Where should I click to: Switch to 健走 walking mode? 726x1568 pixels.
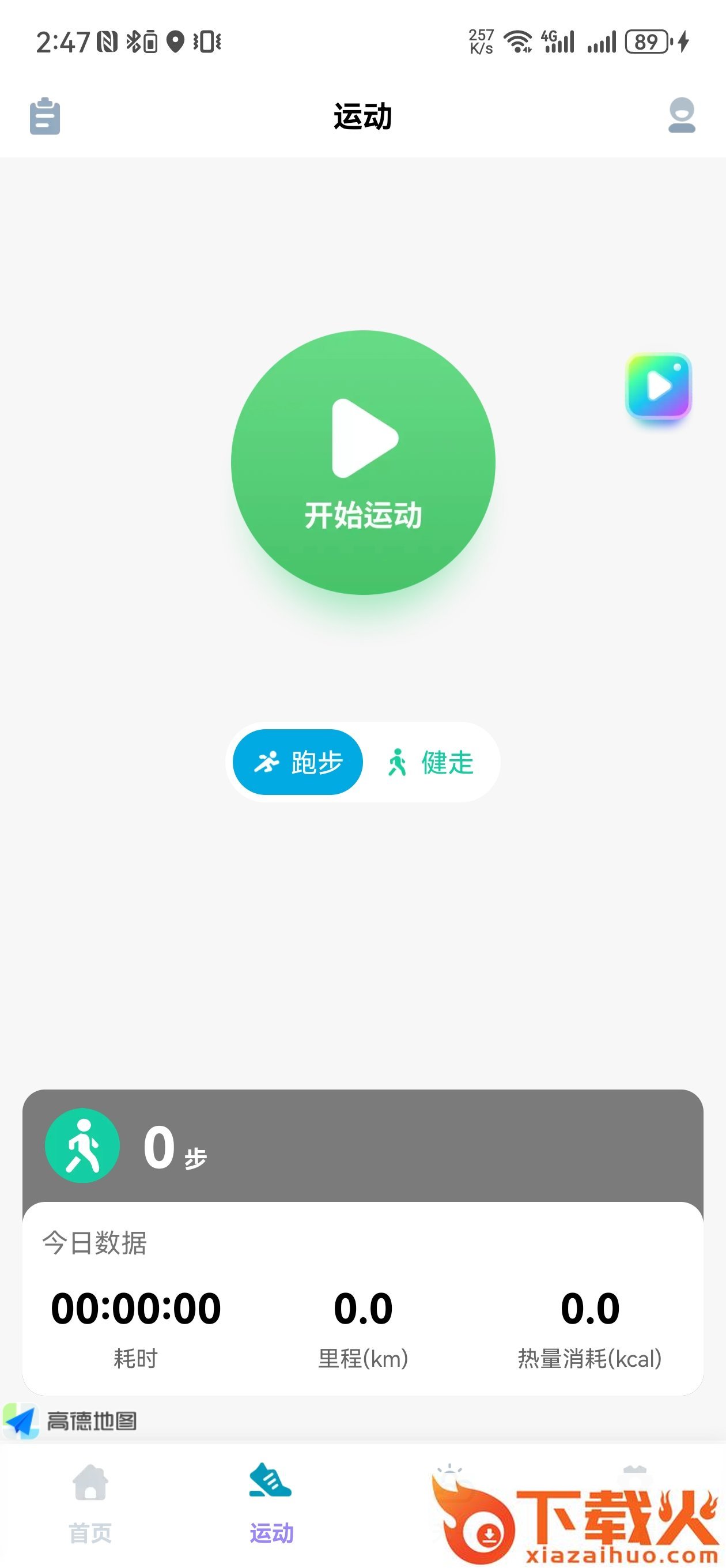[431, 762]
